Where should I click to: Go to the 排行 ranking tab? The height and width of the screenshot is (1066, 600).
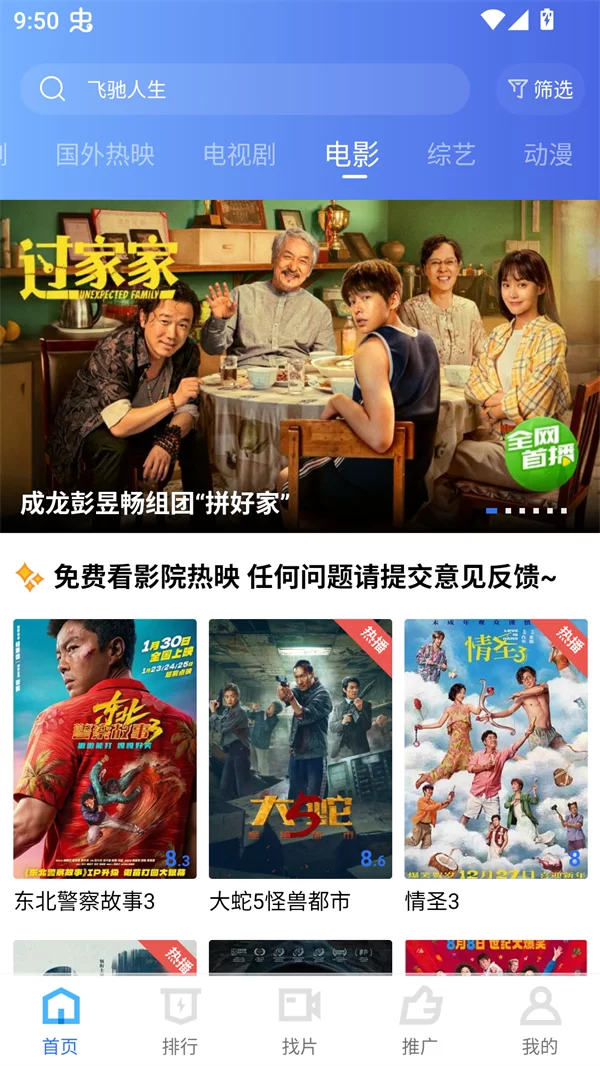pos(180,1020)
